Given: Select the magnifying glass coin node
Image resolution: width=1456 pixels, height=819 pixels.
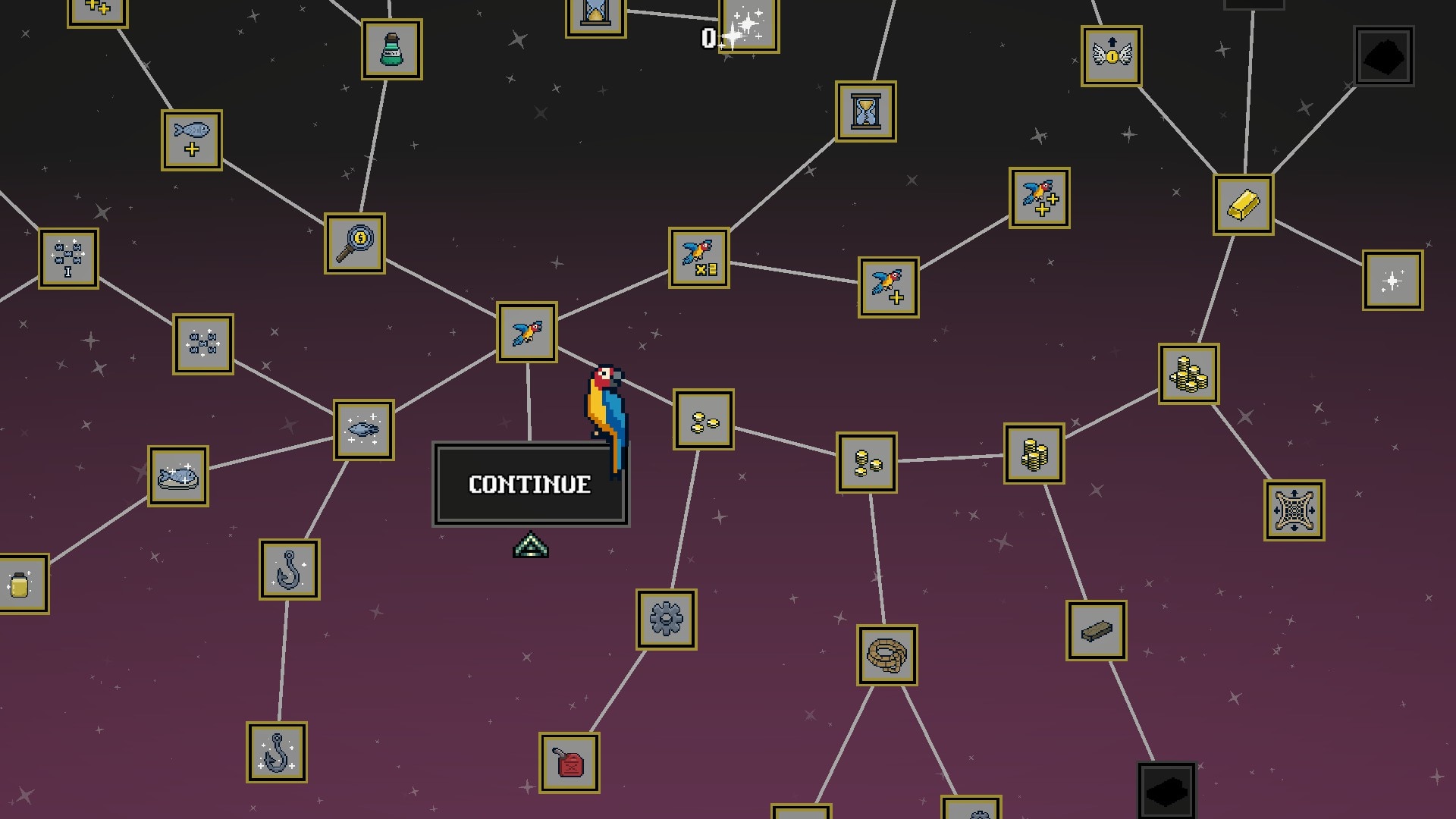Looking at the screenshot, I should pos(355,243).
